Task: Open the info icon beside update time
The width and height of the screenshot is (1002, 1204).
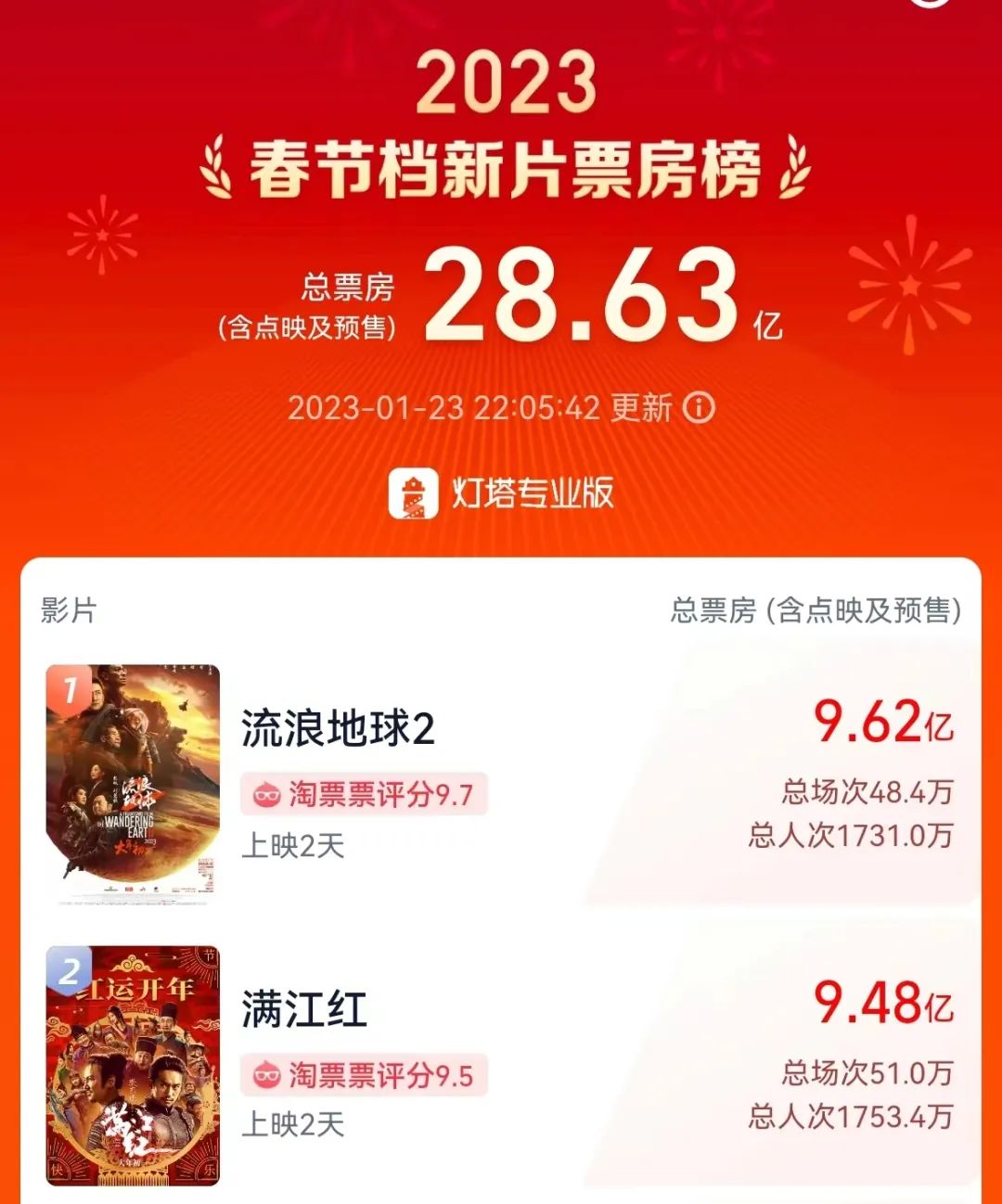Action: (699, 407)
